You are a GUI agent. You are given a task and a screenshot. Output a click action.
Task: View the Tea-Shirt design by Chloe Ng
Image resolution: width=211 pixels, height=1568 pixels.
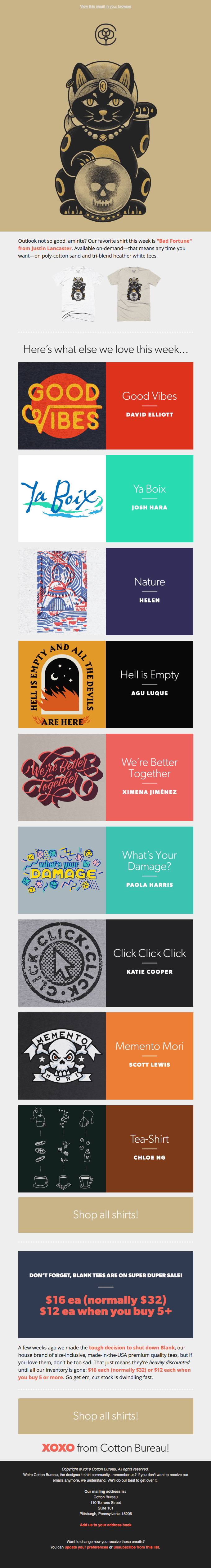point(105,1149)
